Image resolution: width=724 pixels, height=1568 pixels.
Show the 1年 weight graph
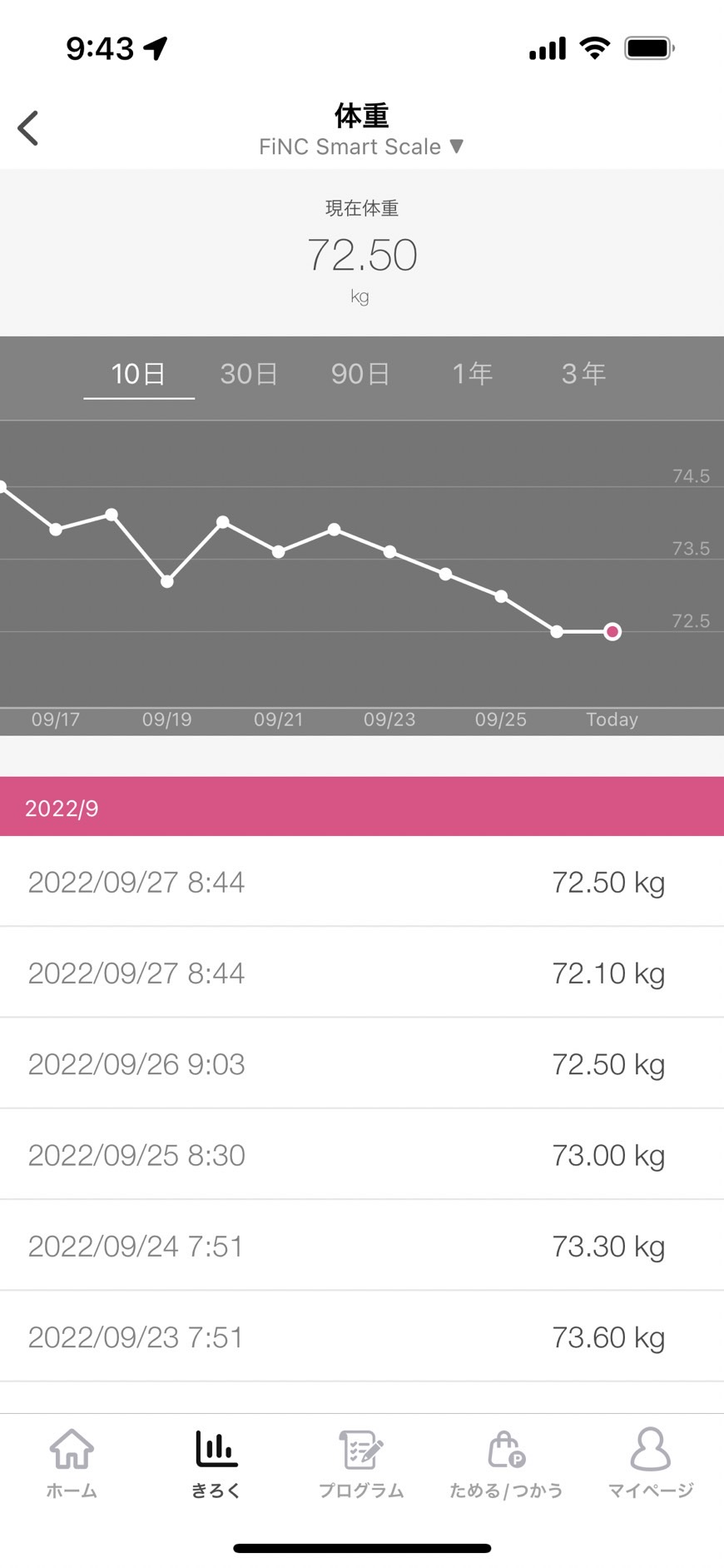pos(472,374)
